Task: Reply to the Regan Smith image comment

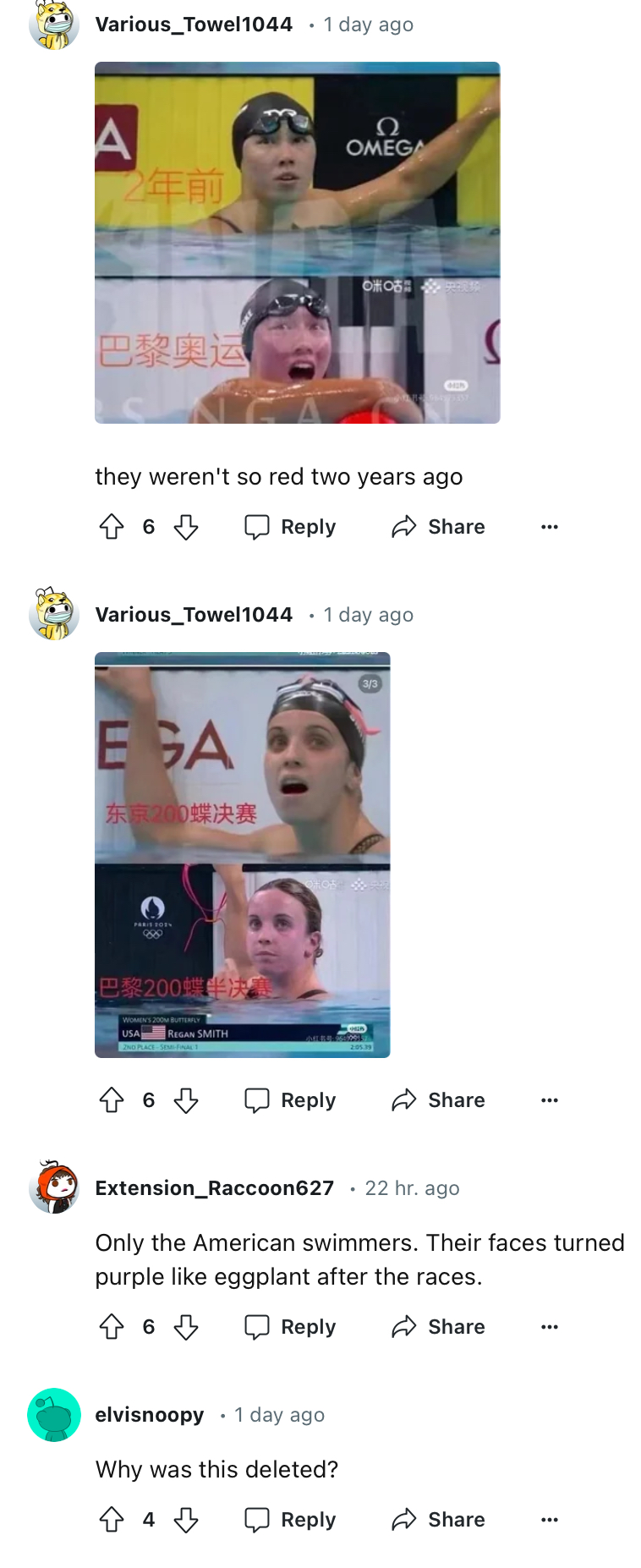Action: (290, 1100)
